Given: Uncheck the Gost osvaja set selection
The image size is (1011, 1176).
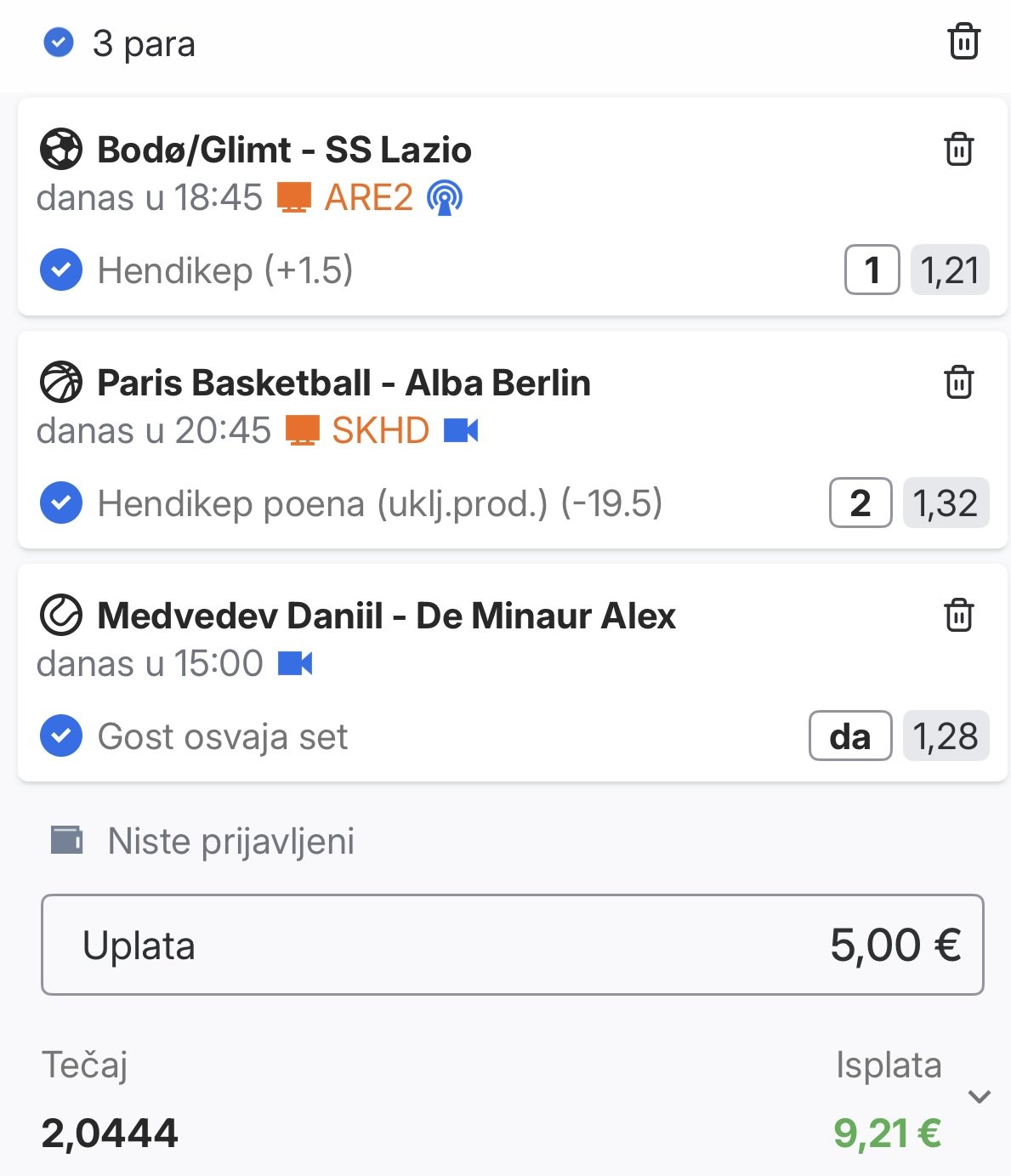Looking at the screenshot, I should (x=61, y=736).
